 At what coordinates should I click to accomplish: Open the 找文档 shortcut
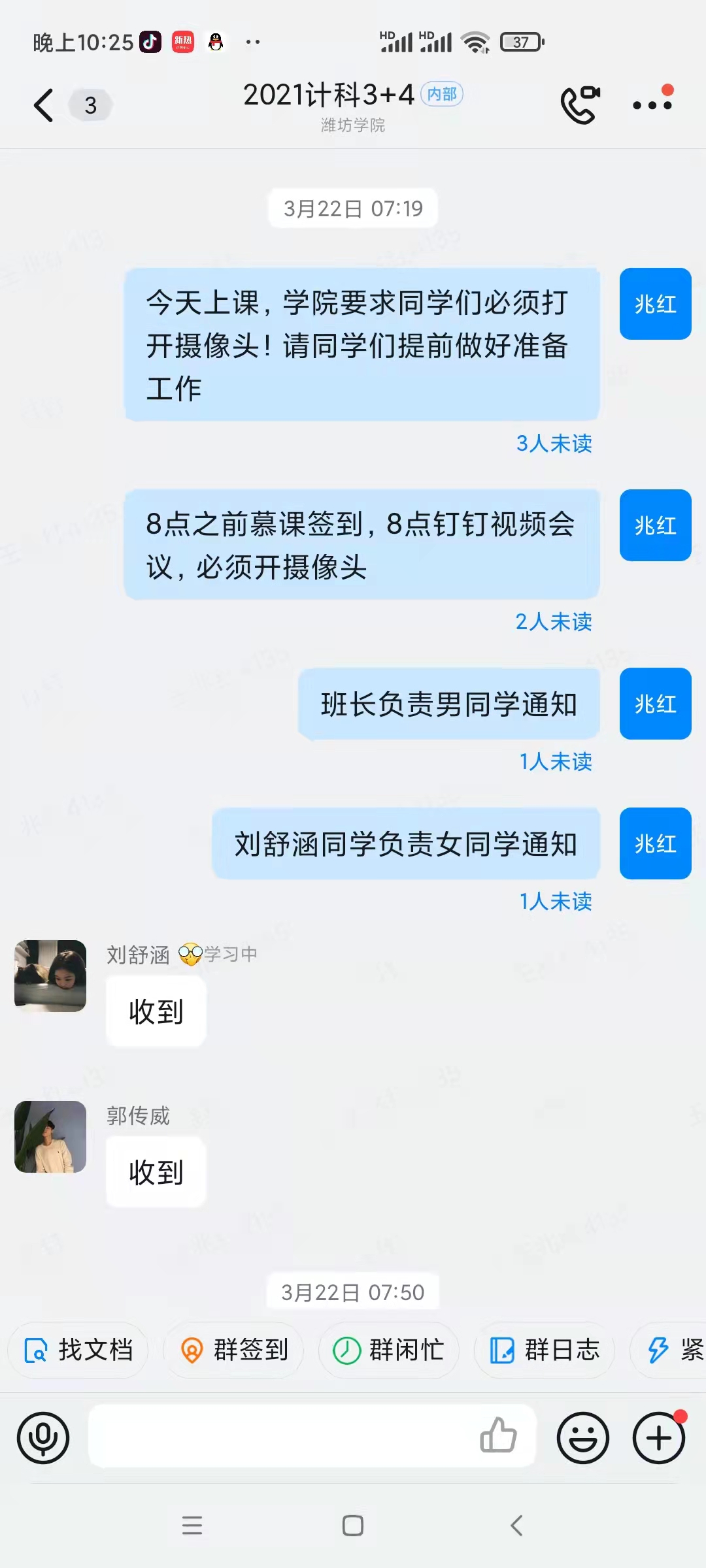(x=78, y=1350)
